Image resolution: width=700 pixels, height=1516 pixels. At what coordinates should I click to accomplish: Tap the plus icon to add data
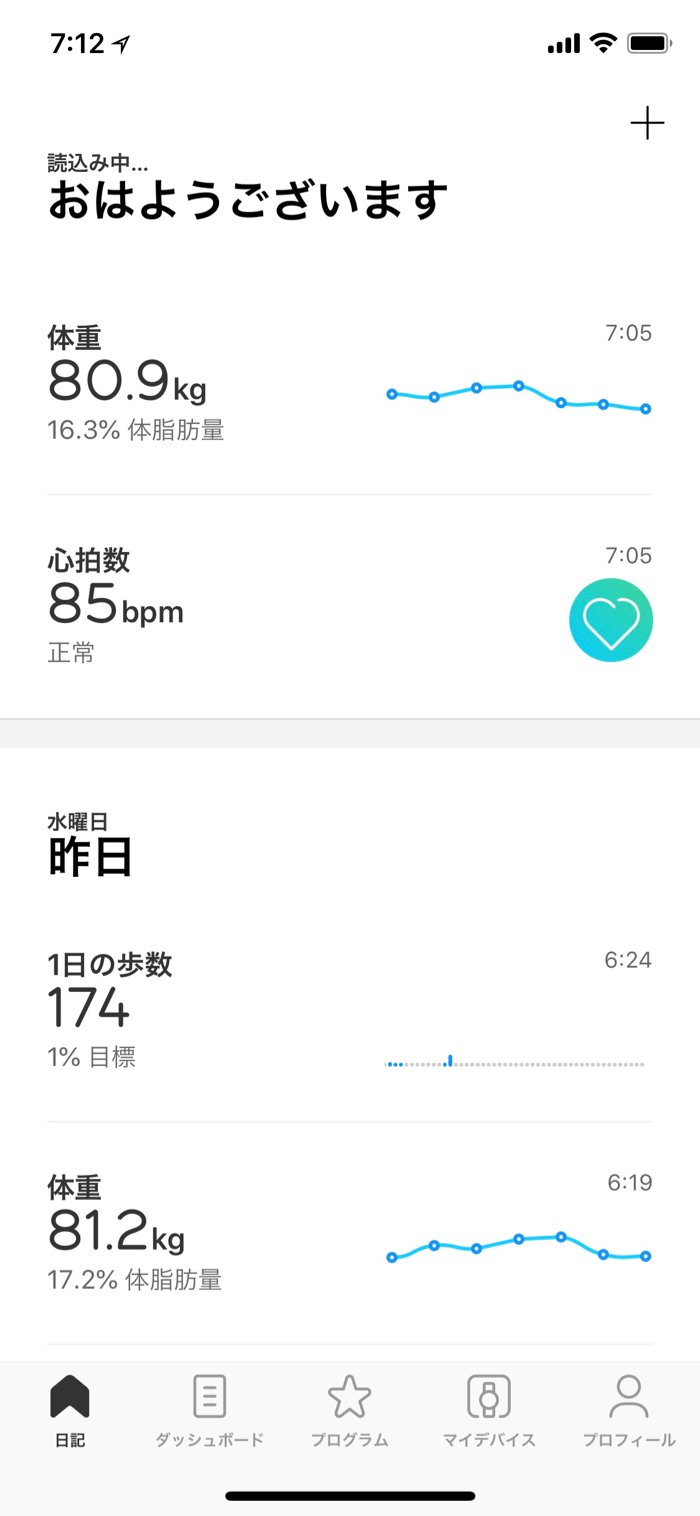[647, 124]
